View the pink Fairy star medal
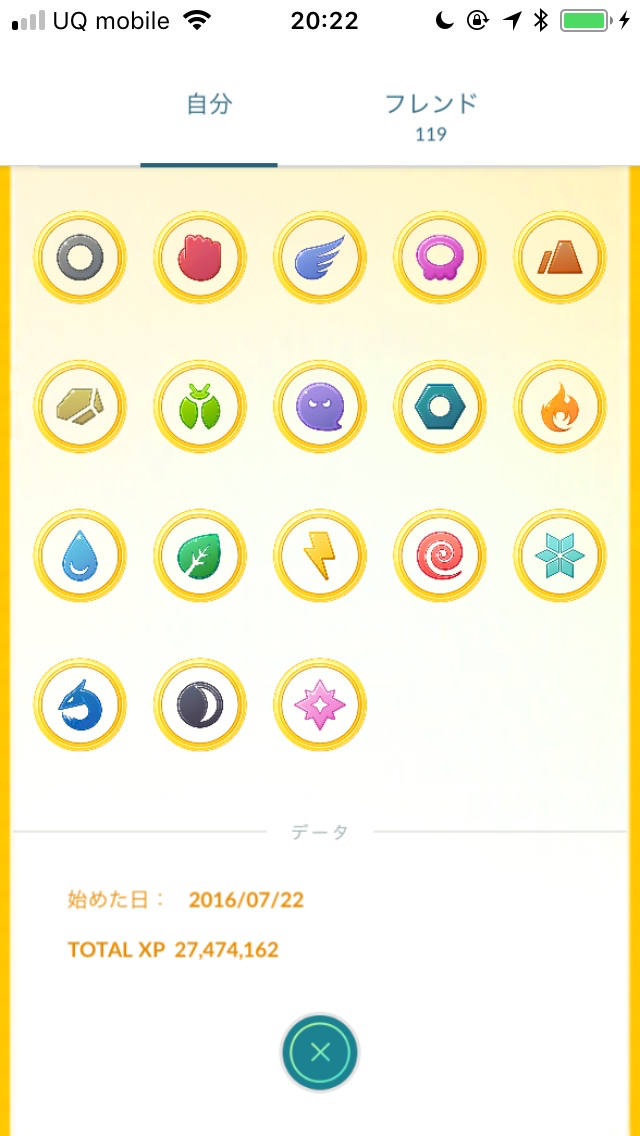 (x=320, y=705)
